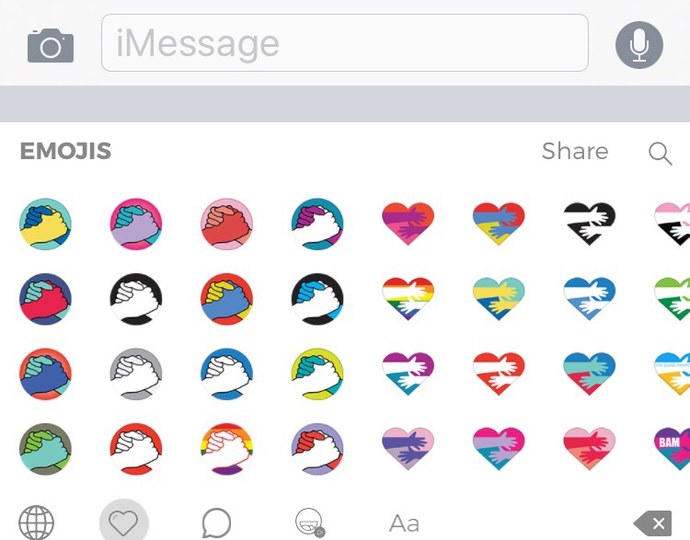Open the laughing face sticker tab
This screenshot has height=540, width=690.
coord(309,522)
